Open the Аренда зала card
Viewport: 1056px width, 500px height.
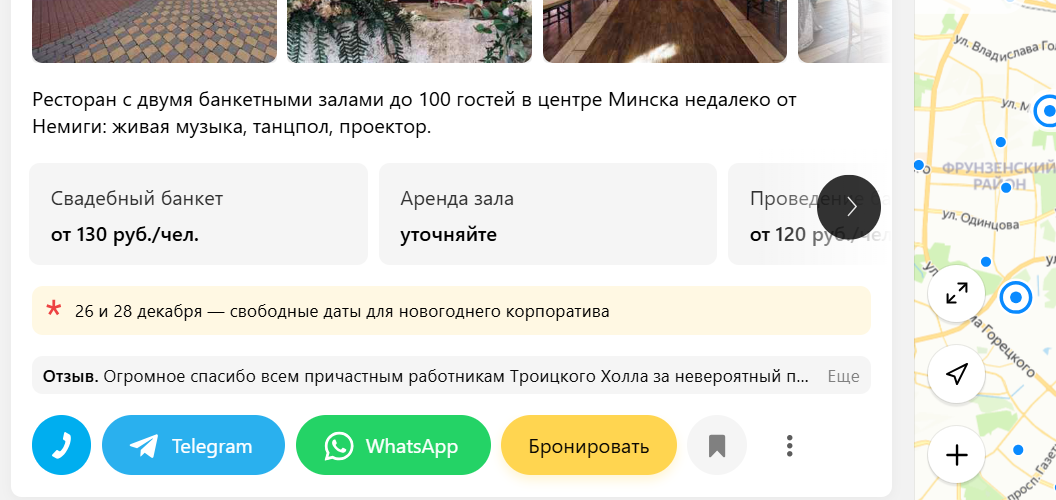point(547,214)
